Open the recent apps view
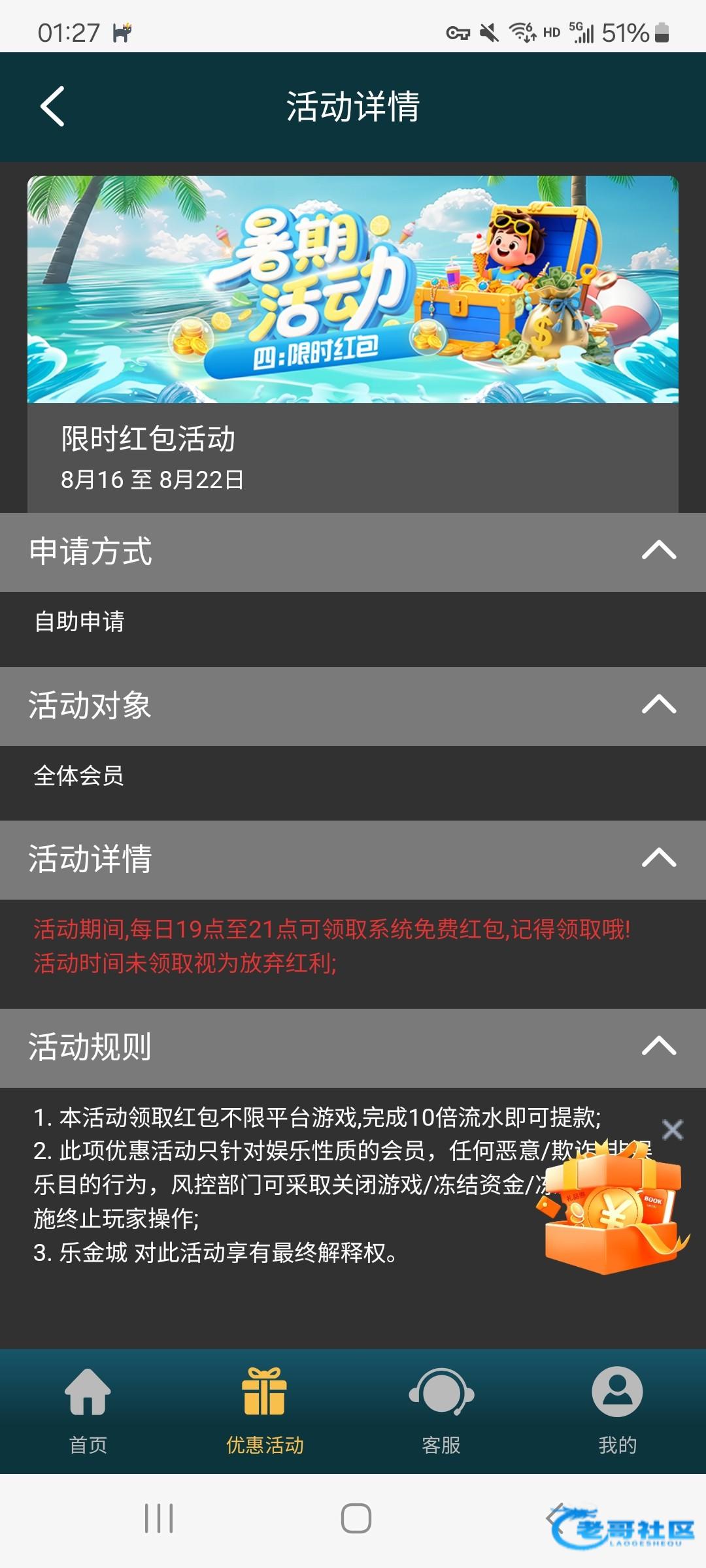This screenshot has height=1568, width=706. coord(159,1518)
